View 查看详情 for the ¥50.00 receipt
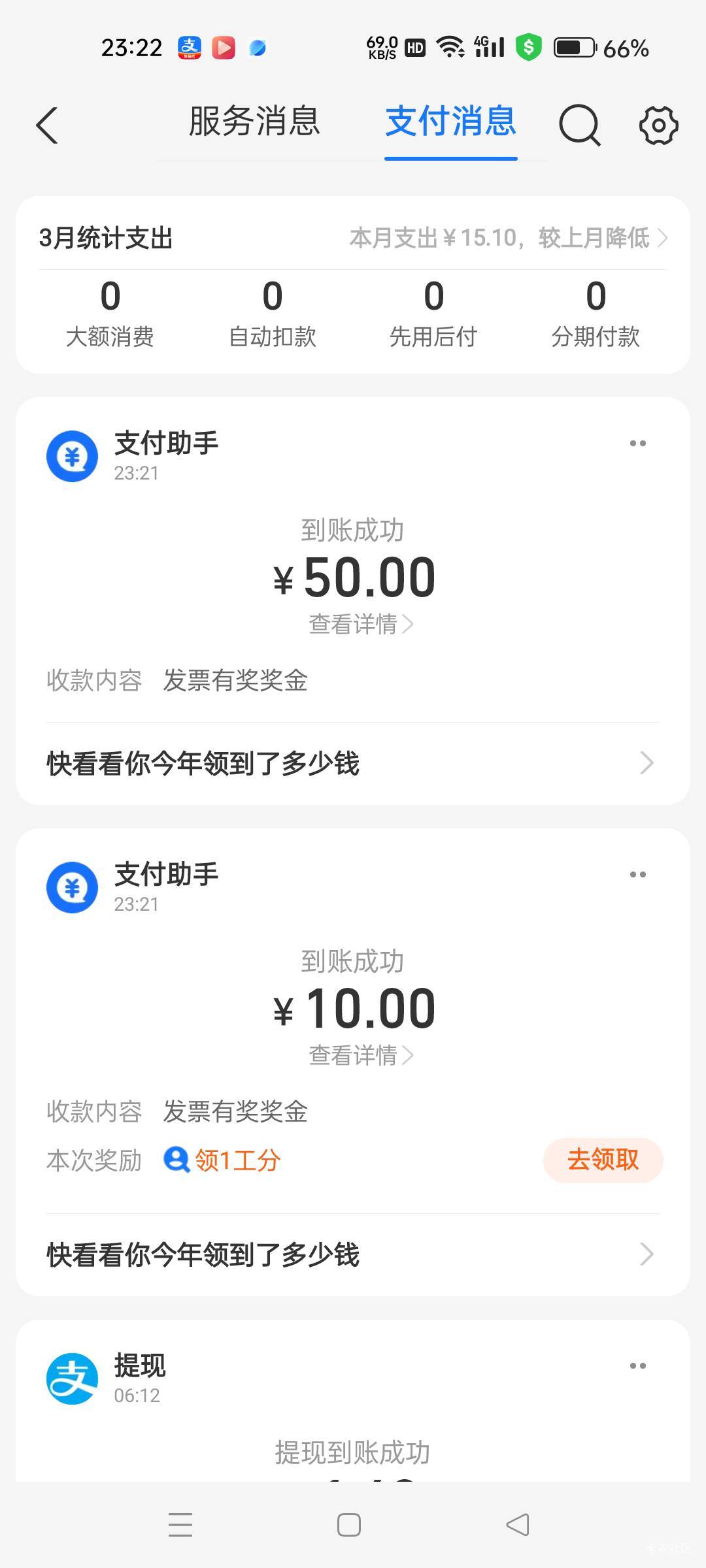This screenshot has height=1568, width=706. 360,625
